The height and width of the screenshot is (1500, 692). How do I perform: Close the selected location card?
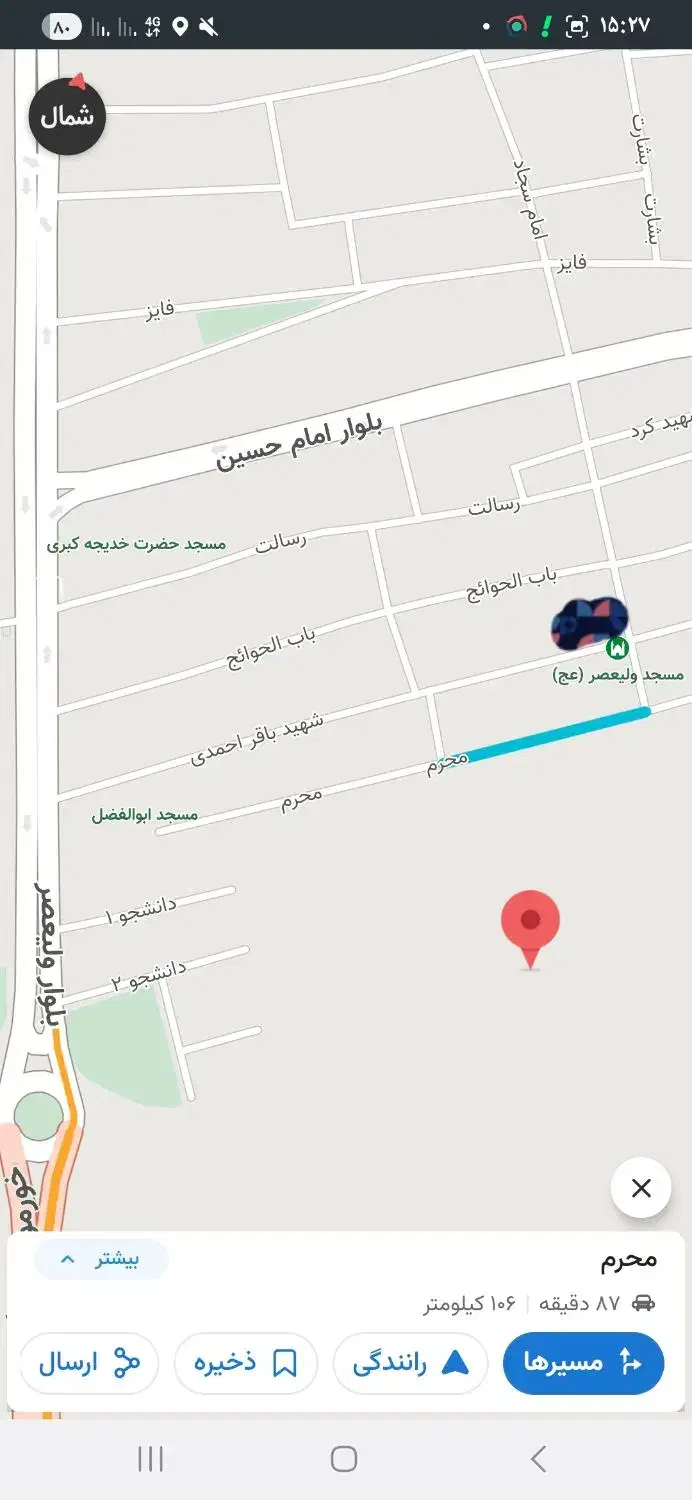point(641,1188)
